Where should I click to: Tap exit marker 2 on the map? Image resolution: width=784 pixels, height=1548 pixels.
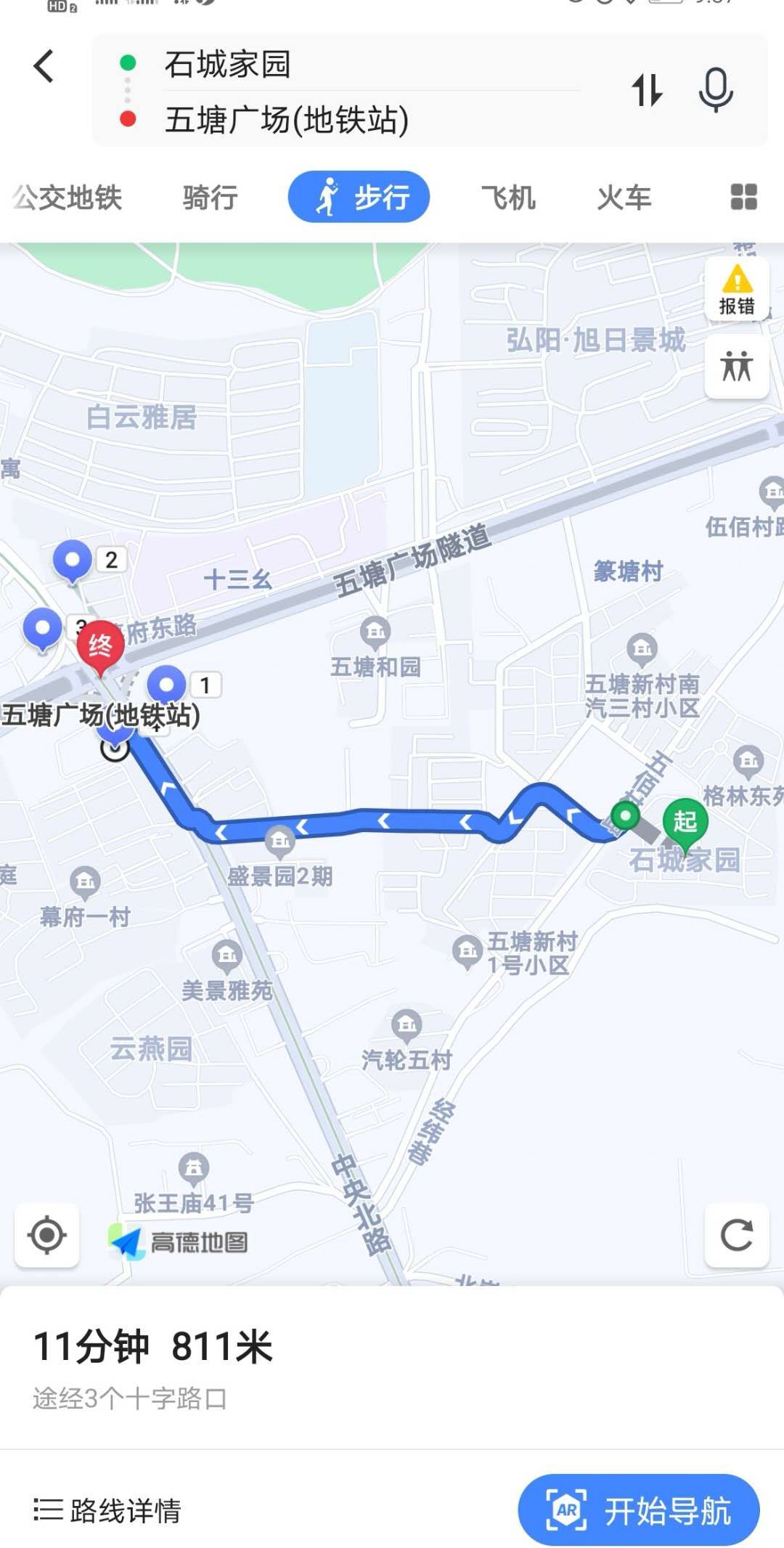coord(73,561)
